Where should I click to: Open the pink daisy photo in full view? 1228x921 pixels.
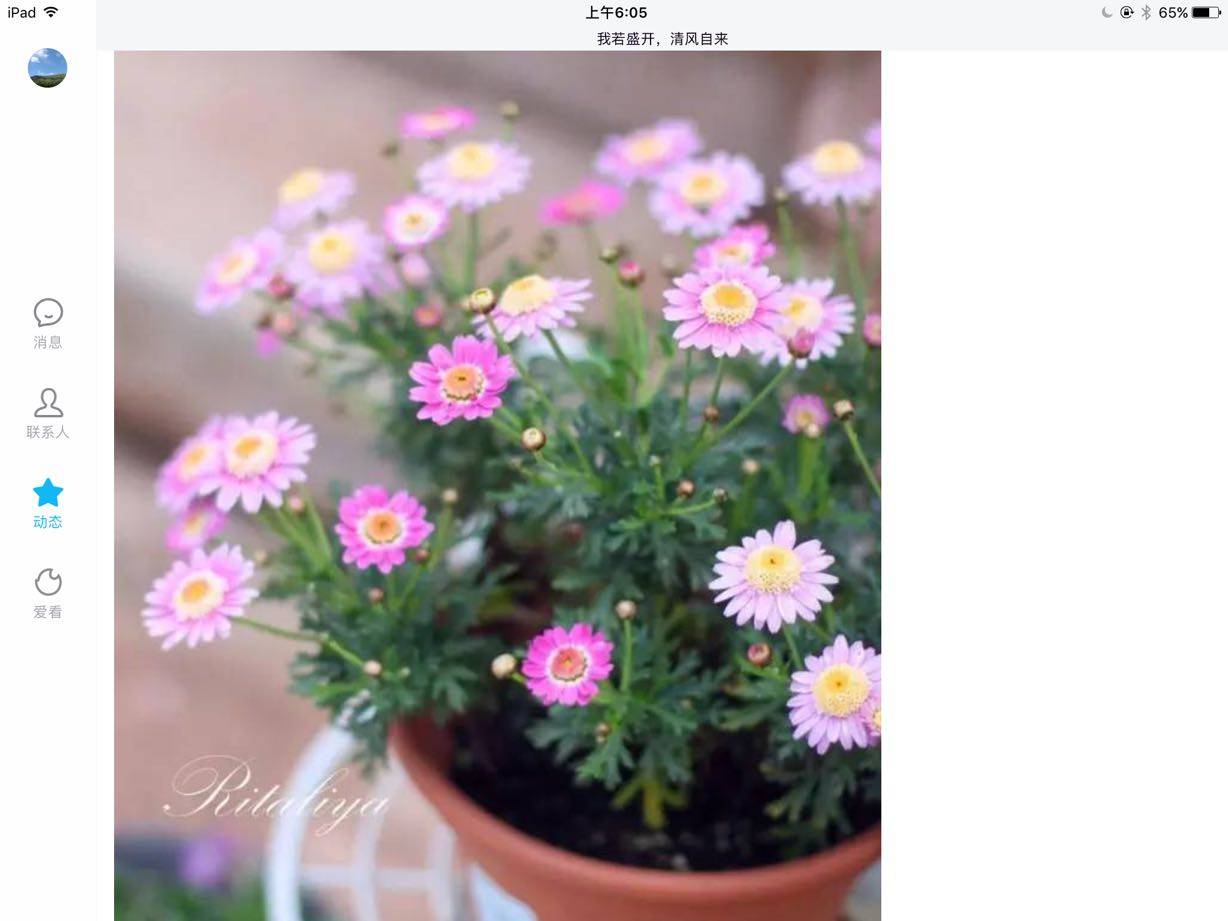point(497,485)
